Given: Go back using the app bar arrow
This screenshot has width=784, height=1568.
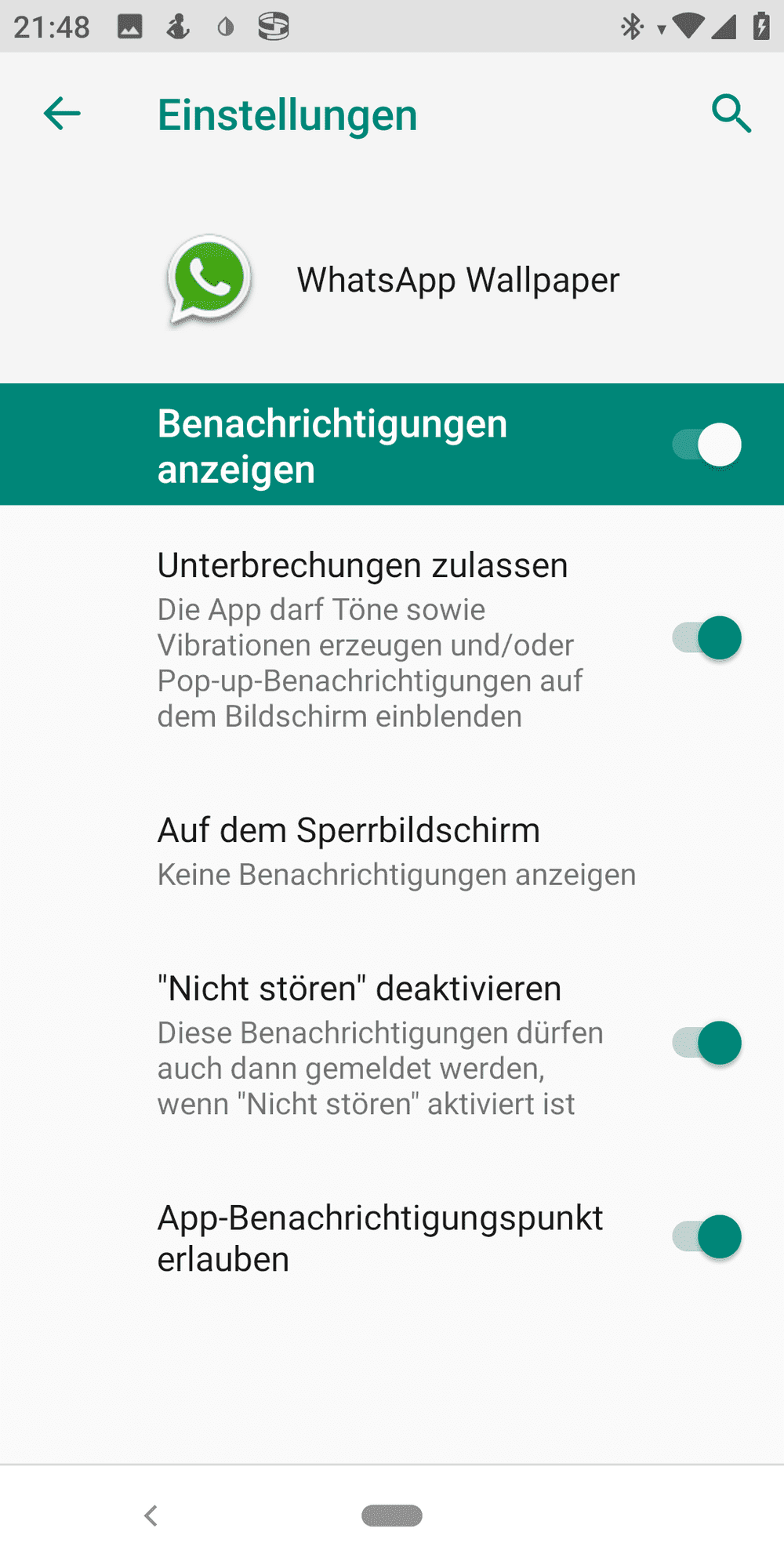Looking at the screenshot, I should click(62, 114).
